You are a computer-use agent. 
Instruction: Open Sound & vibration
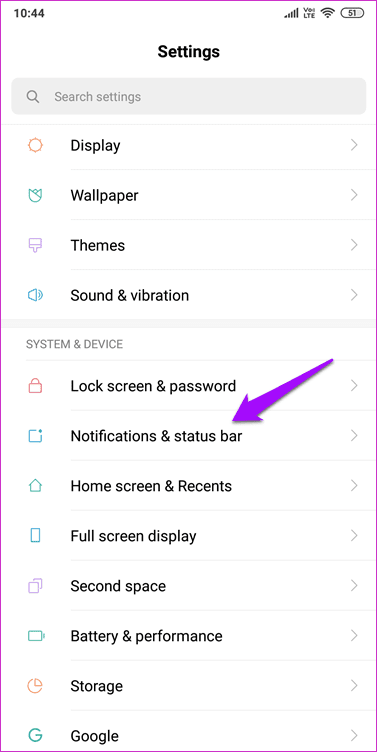point(188,295)
